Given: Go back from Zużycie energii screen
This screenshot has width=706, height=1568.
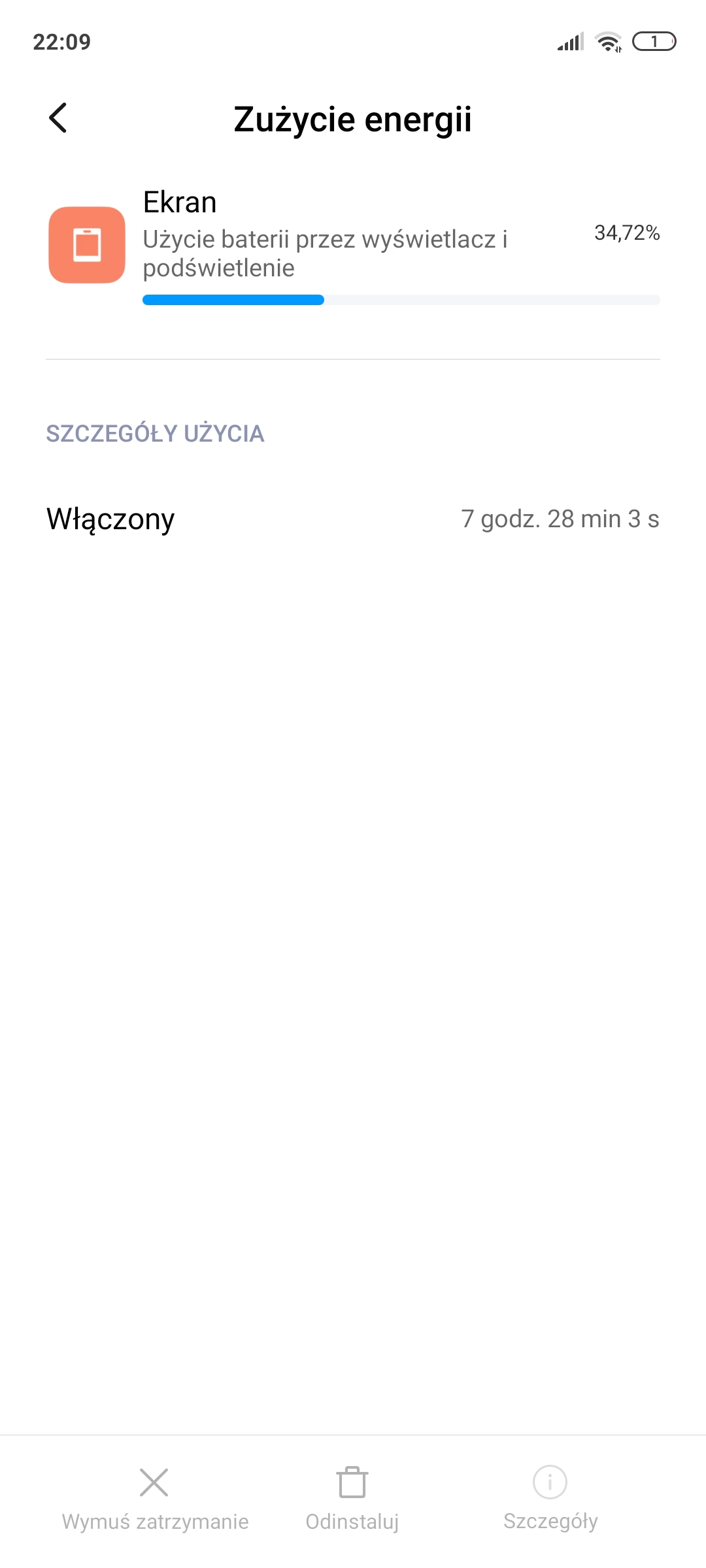Looking at the screenshot, I should point(58,118).
